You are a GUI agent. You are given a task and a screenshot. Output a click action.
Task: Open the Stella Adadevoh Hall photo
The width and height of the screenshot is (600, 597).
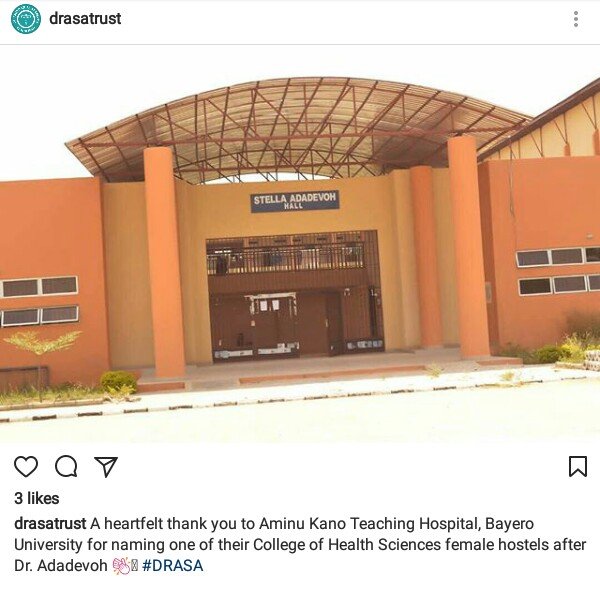click(300, 250)
